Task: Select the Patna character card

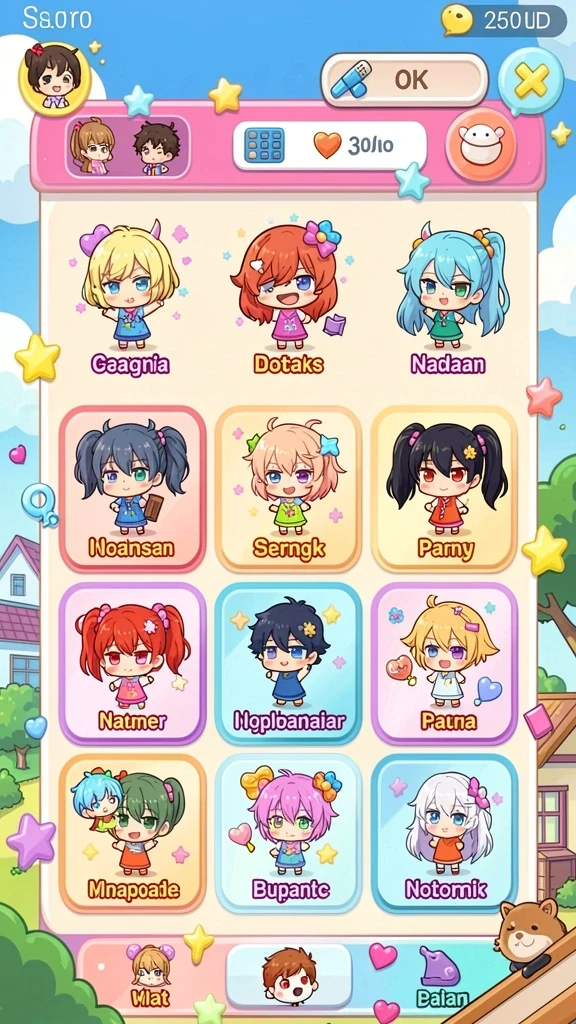Action: (445, 664)
